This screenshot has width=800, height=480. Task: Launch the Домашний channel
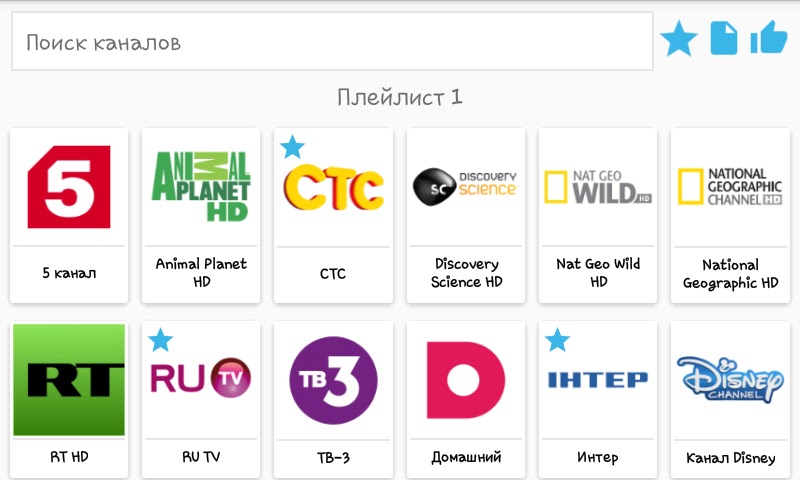[466, 398]
